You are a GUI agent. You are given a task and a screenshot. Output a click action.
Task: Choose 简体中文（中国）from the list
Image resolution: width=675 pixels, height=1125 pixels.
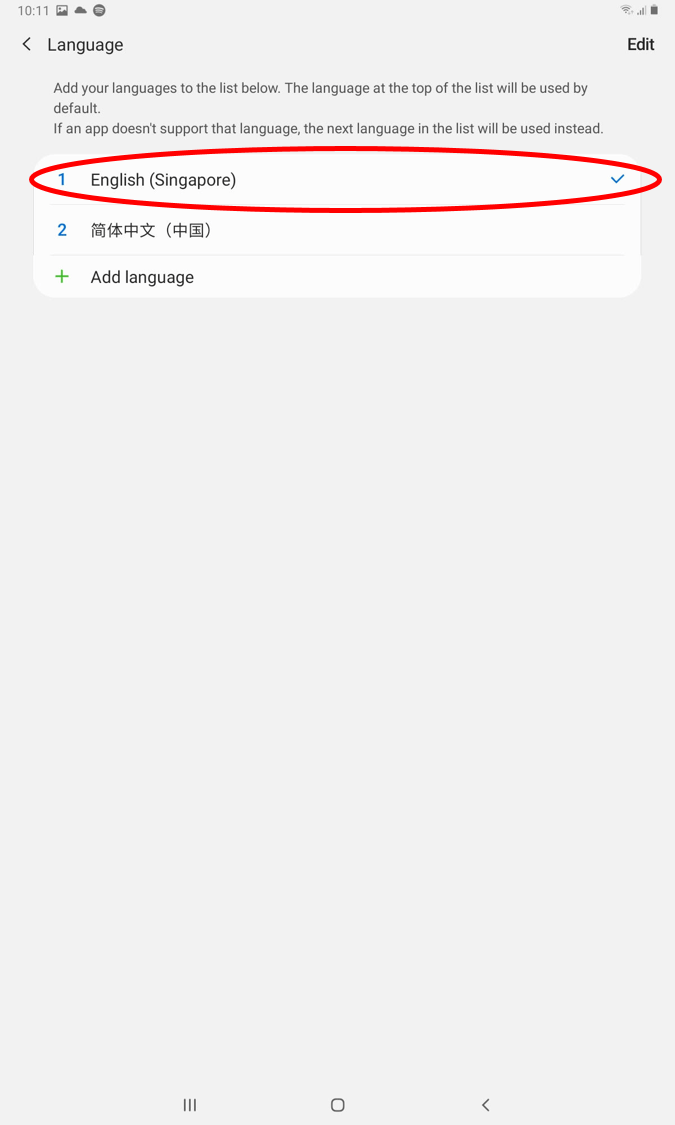[x=151, y=231]
